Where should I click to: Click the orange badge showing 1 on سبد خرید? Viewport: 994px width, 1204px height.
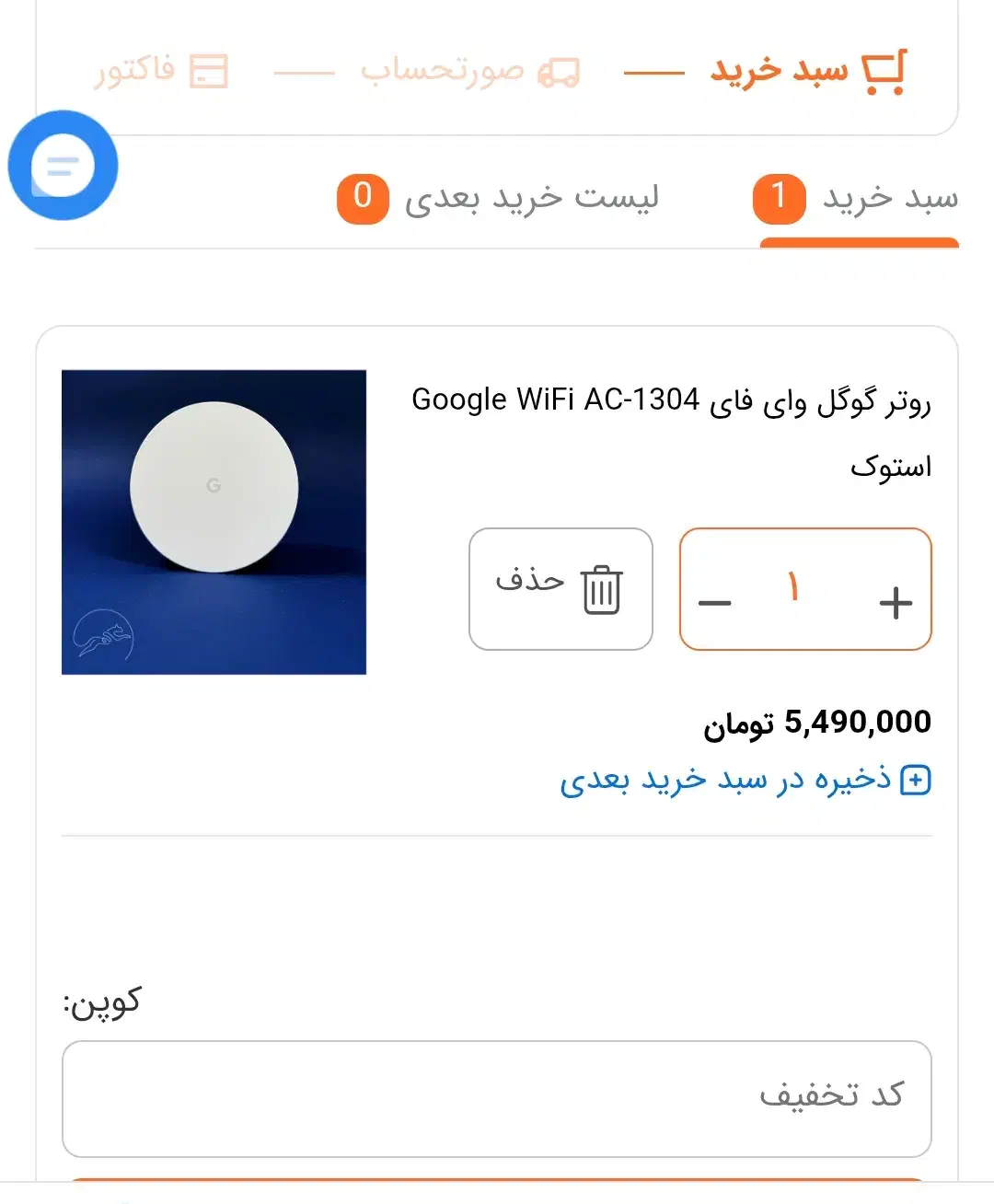coord(778,199)
